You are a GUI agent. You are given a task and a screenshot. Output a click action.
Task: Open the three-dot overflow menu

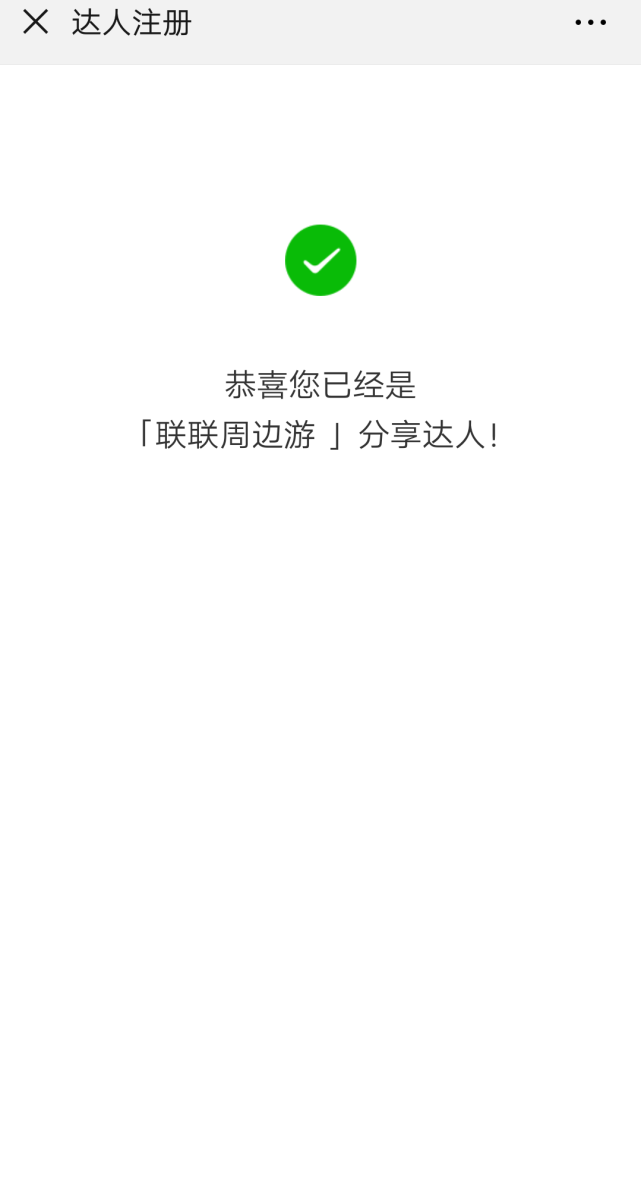tap(590, 22)
